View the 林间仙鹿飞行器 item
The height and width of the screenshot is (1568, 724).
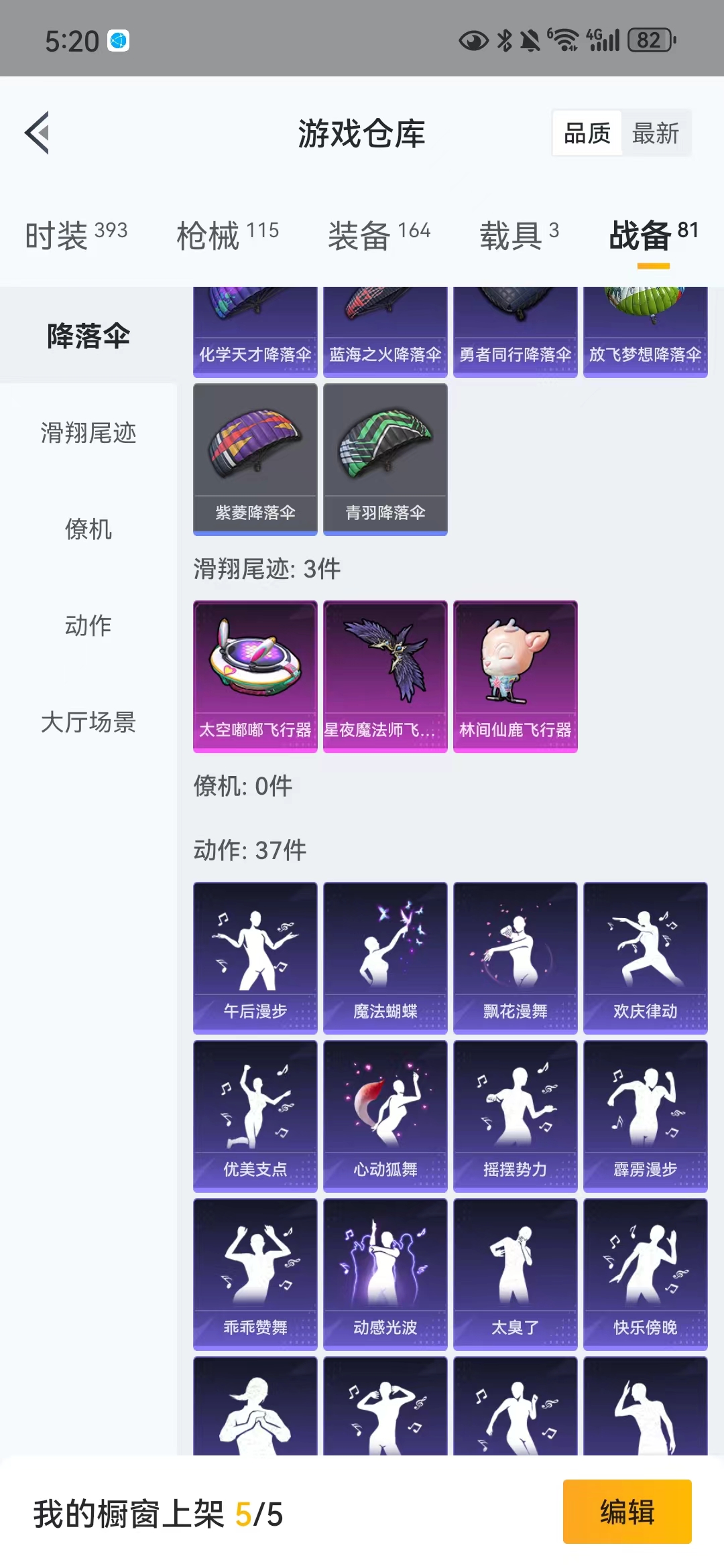516,677
